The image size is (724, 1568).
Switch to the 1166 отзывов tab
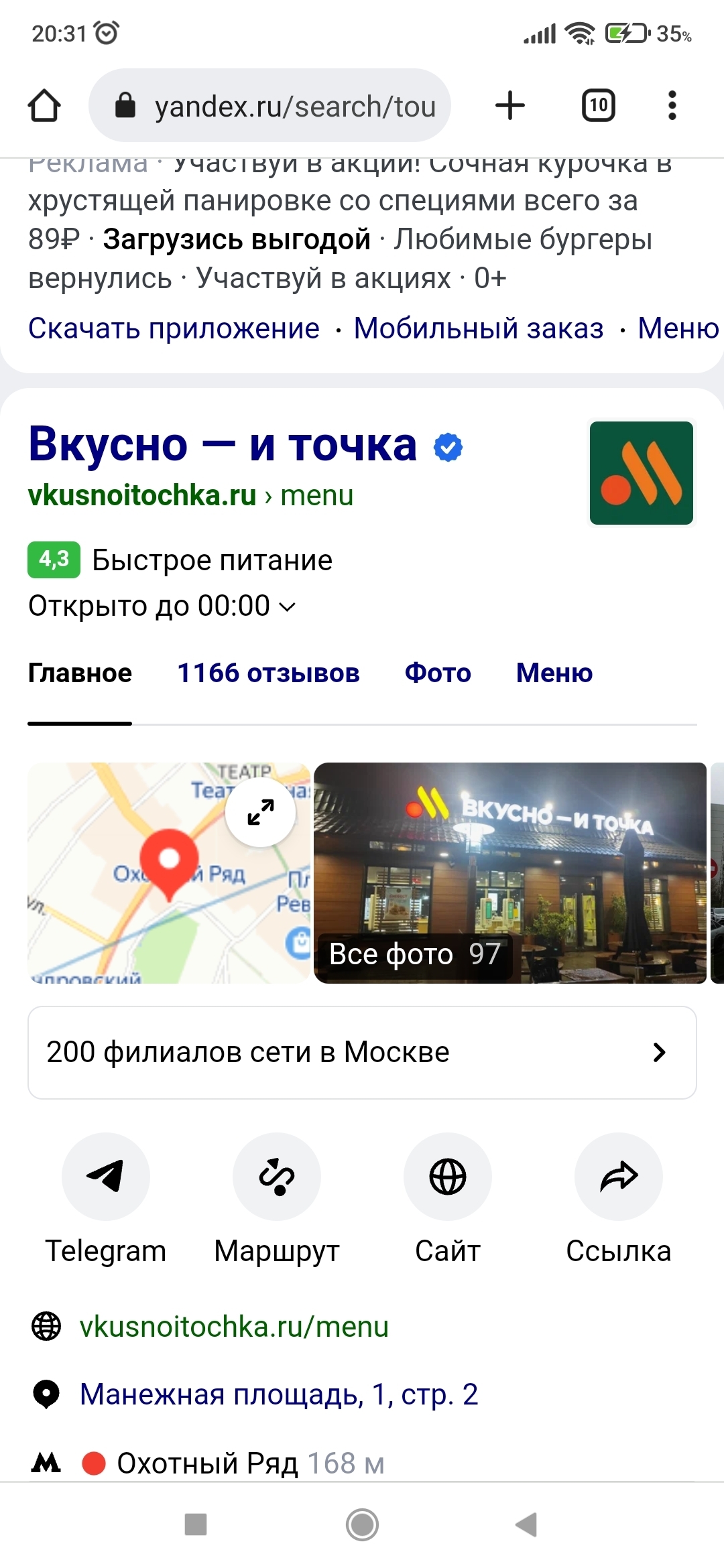[x=268, y=673]
